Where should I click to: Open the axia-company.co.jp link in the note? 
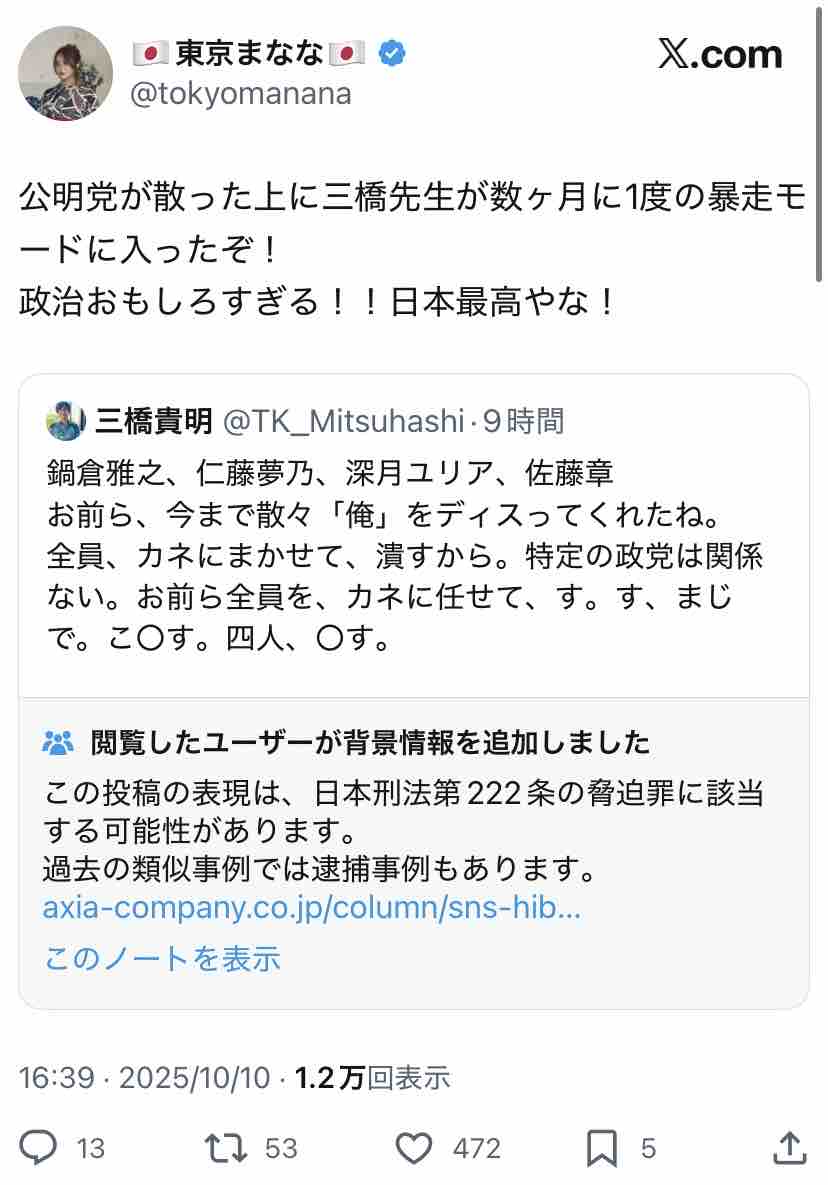[x=311, y=908]
